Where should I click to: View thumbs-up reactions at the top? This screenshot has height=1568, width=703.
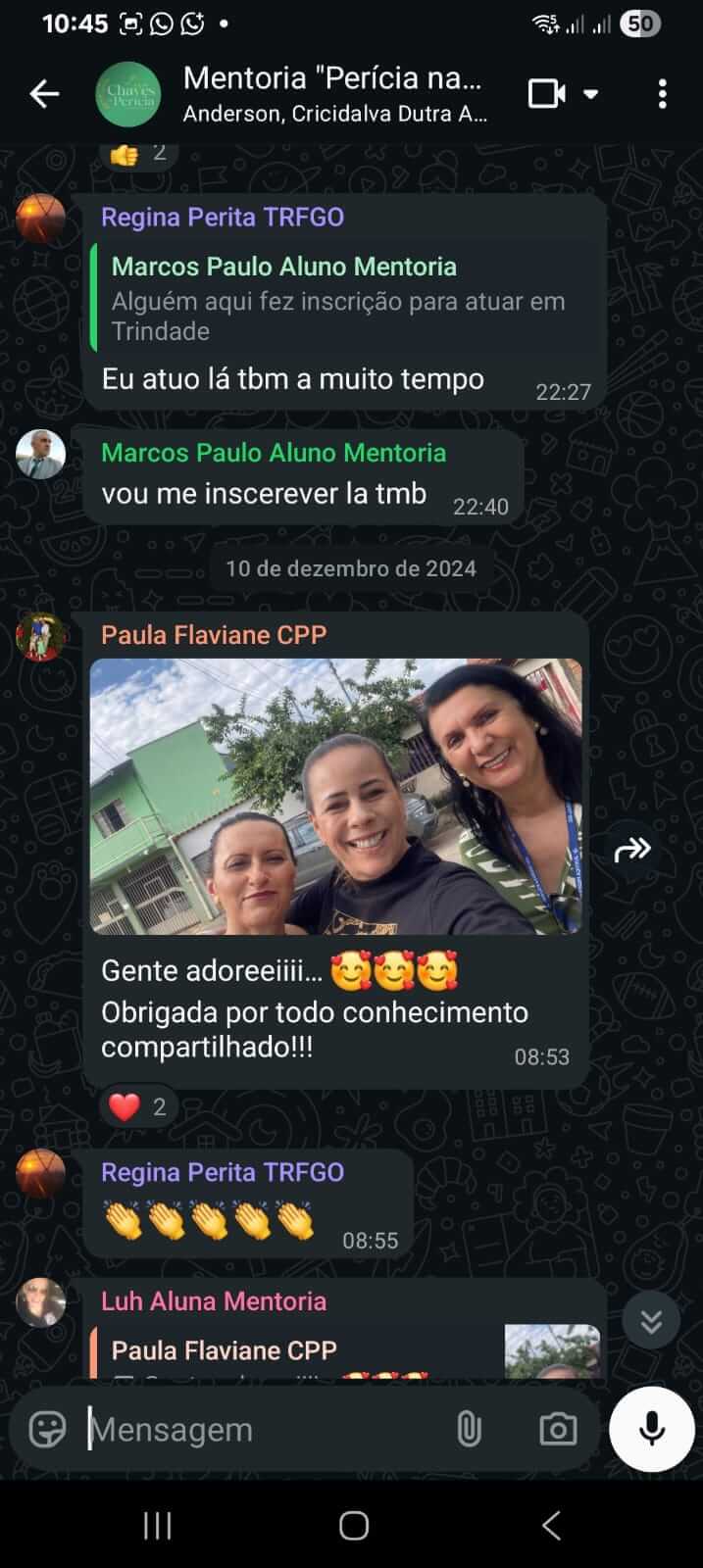(x=137, y=153)
